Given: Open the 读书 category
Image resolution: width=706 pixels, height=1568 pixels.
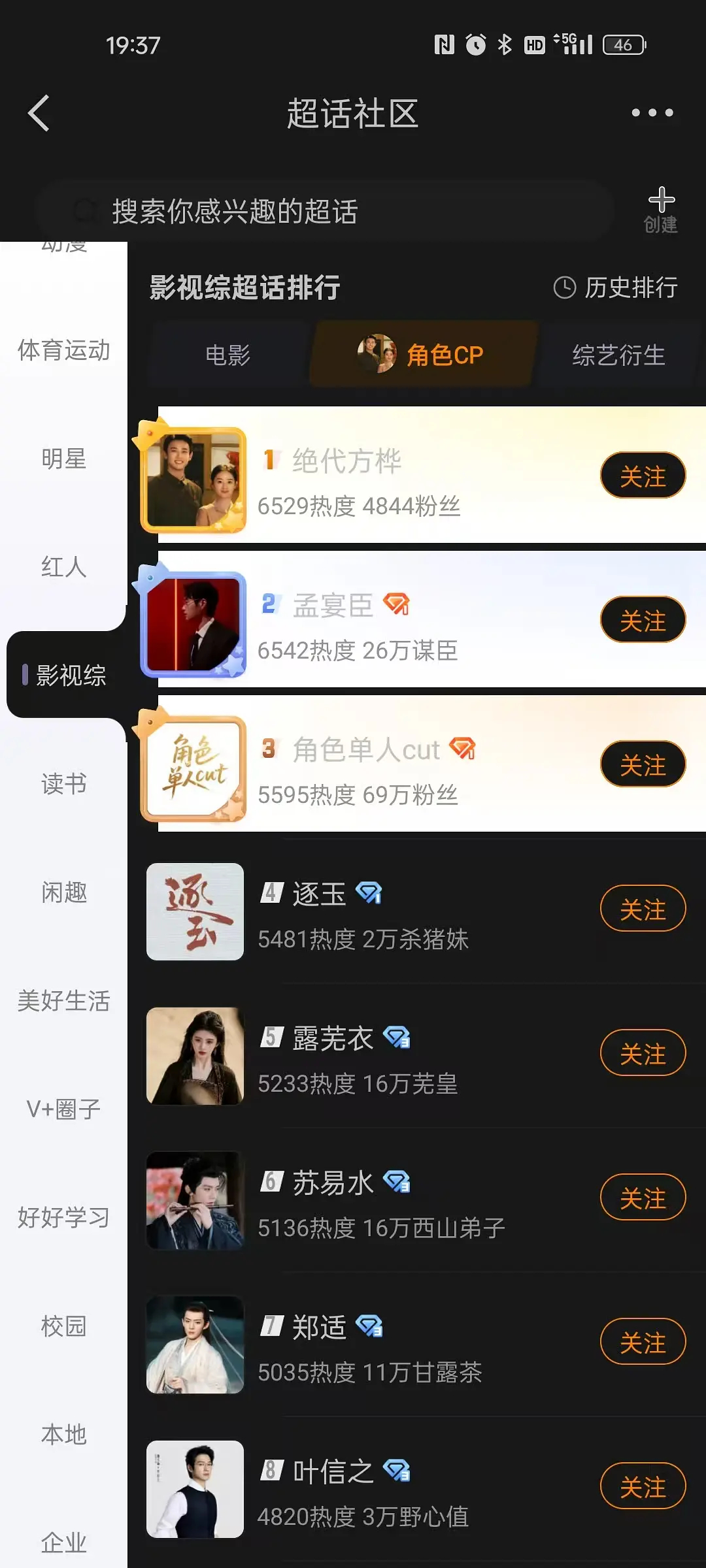Looking at the screenshot, I should tap(63, 784).
